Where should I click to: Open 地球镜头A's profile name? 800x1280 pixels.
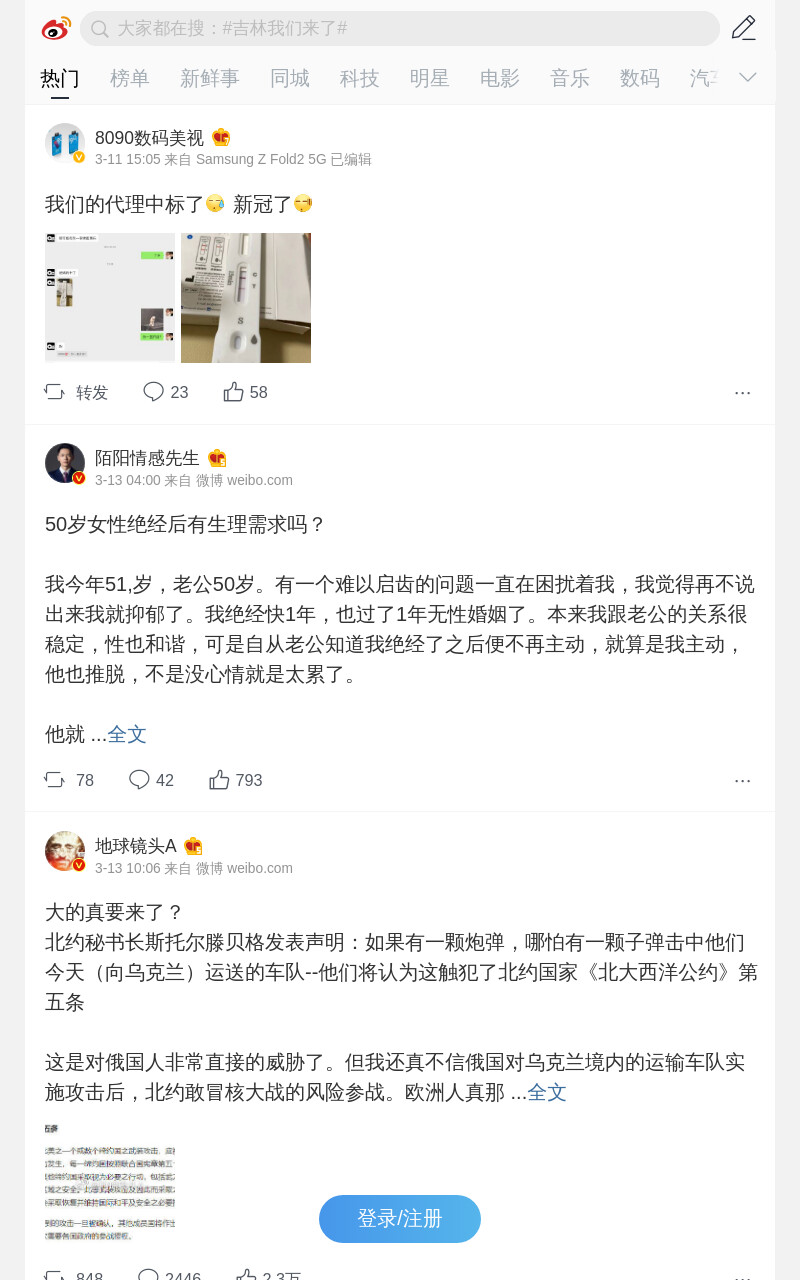coord(136,846)
